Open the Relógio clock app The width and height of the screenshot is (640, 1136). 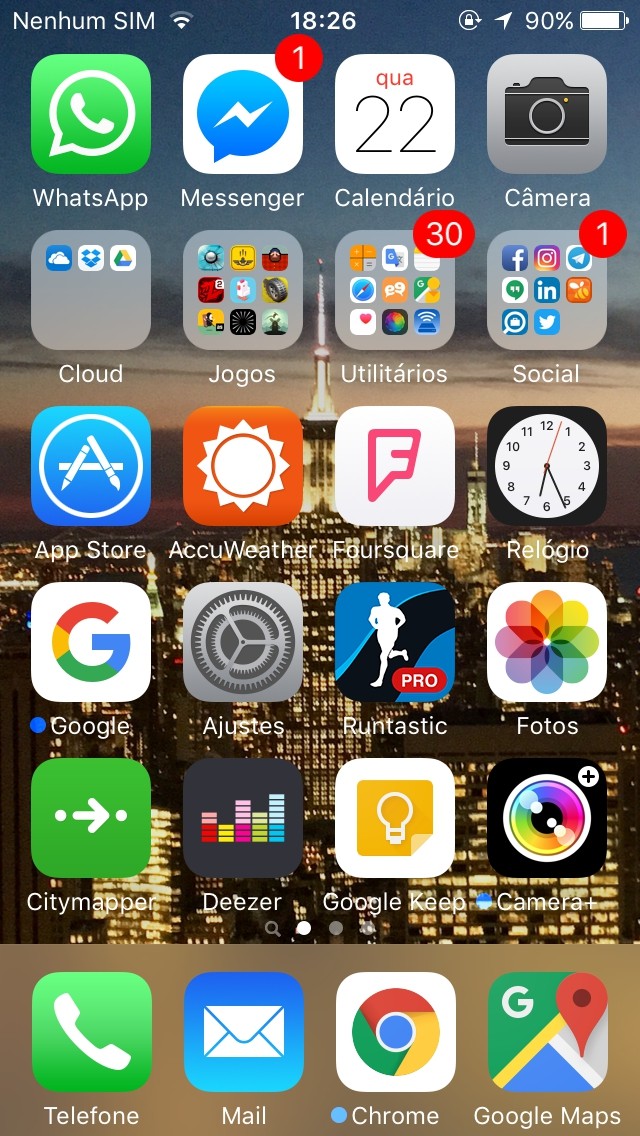[547, 466]
